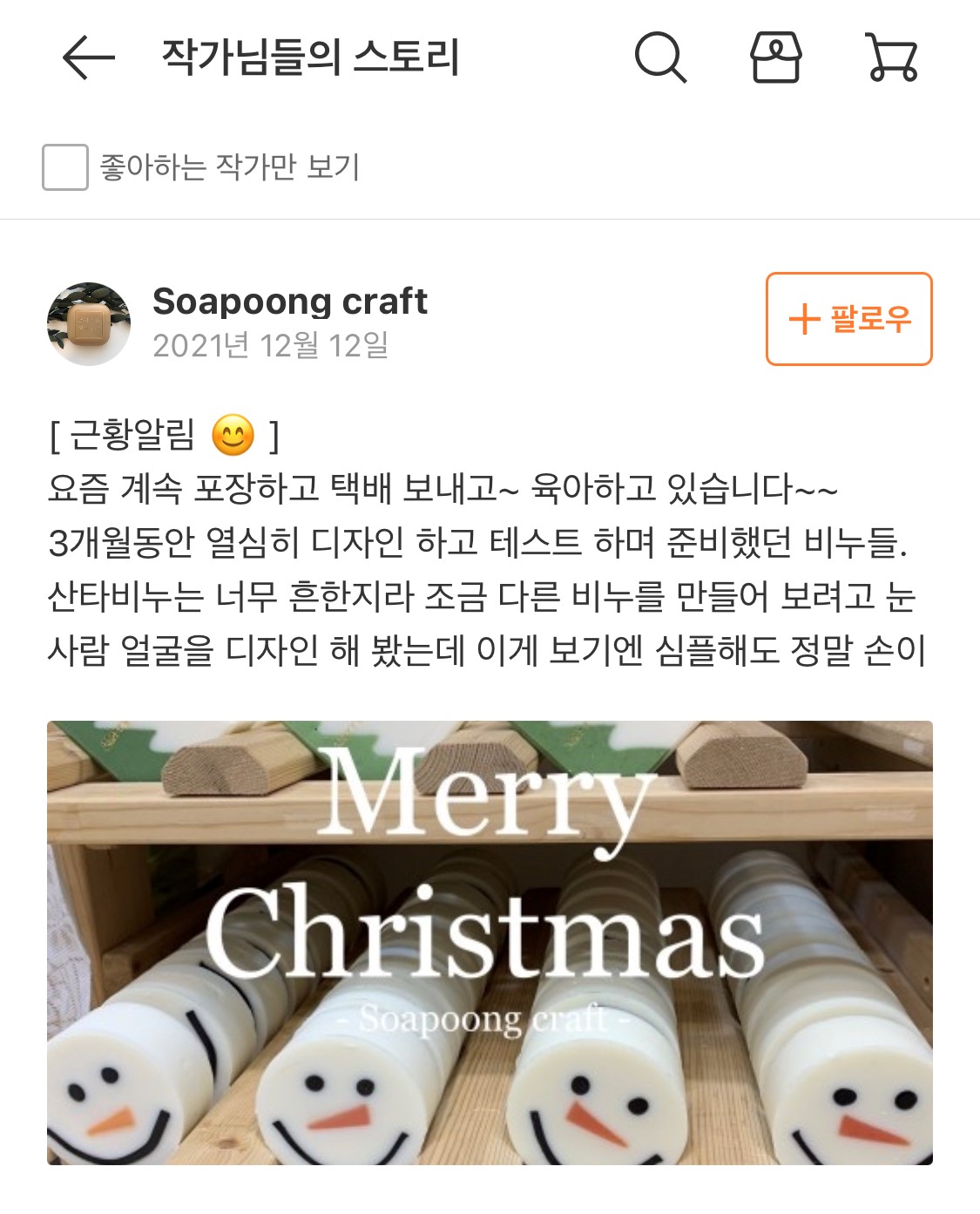Open the search magnifier icon
This screenshot has height=1214, width=980.
tap(660, 58)
